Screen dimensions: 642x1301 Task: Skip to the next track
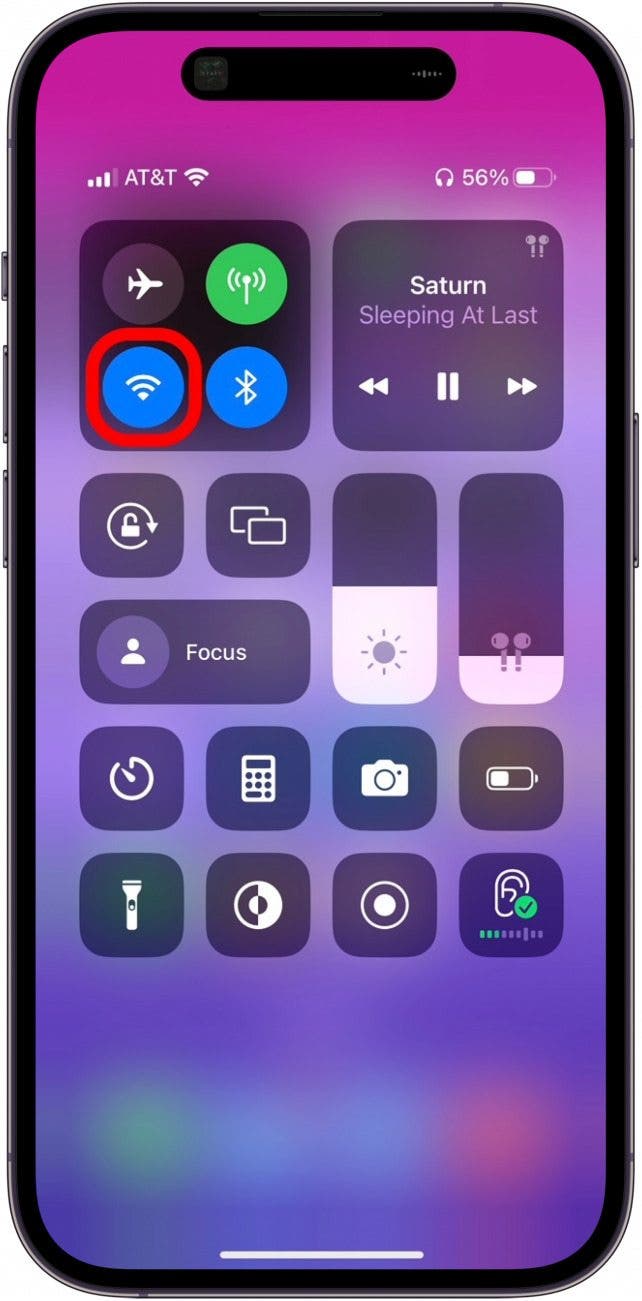tap(521, 386)
